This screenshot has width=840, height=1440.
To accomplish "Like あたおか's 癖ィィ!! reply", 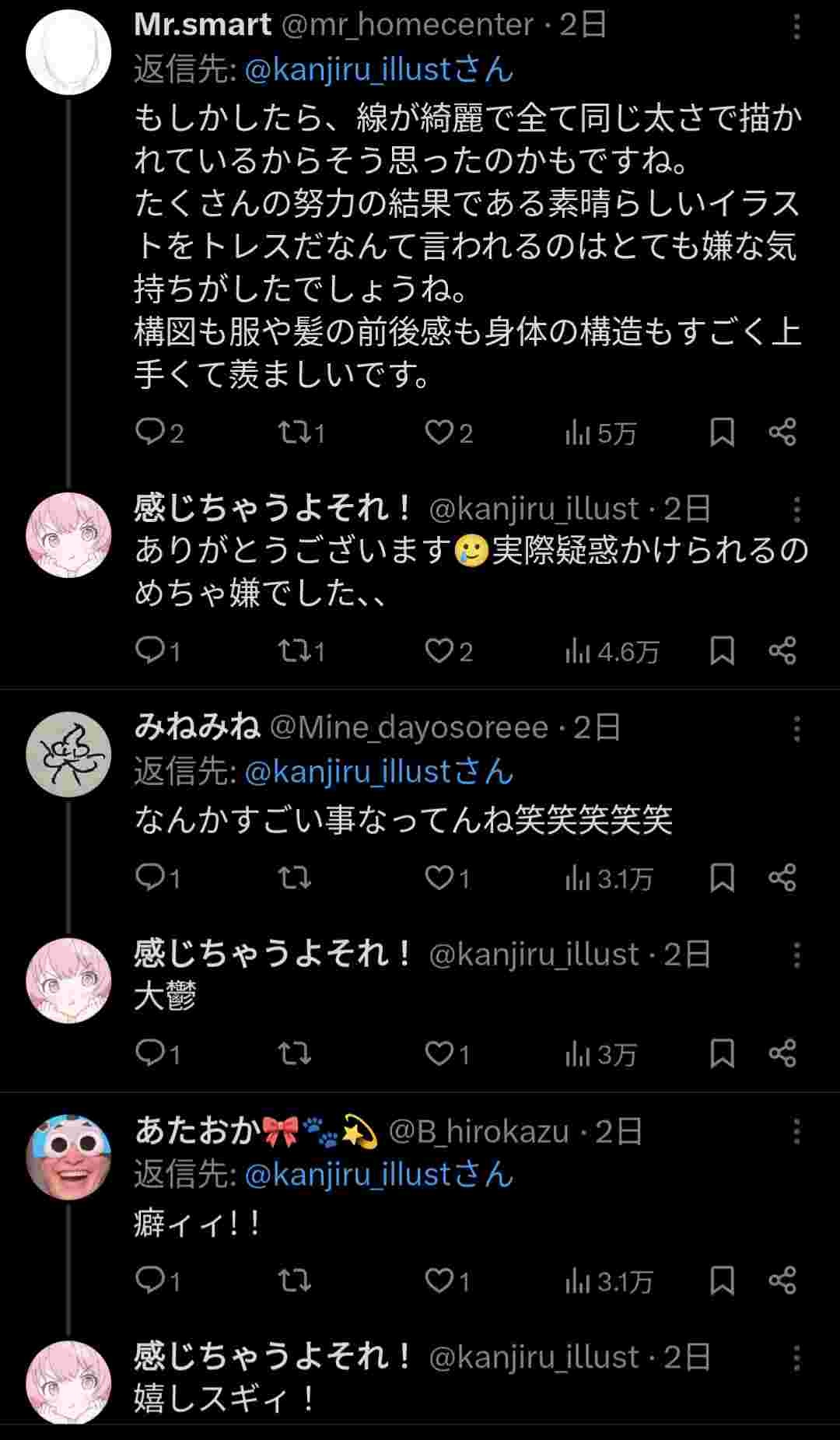I will 440,1281.
